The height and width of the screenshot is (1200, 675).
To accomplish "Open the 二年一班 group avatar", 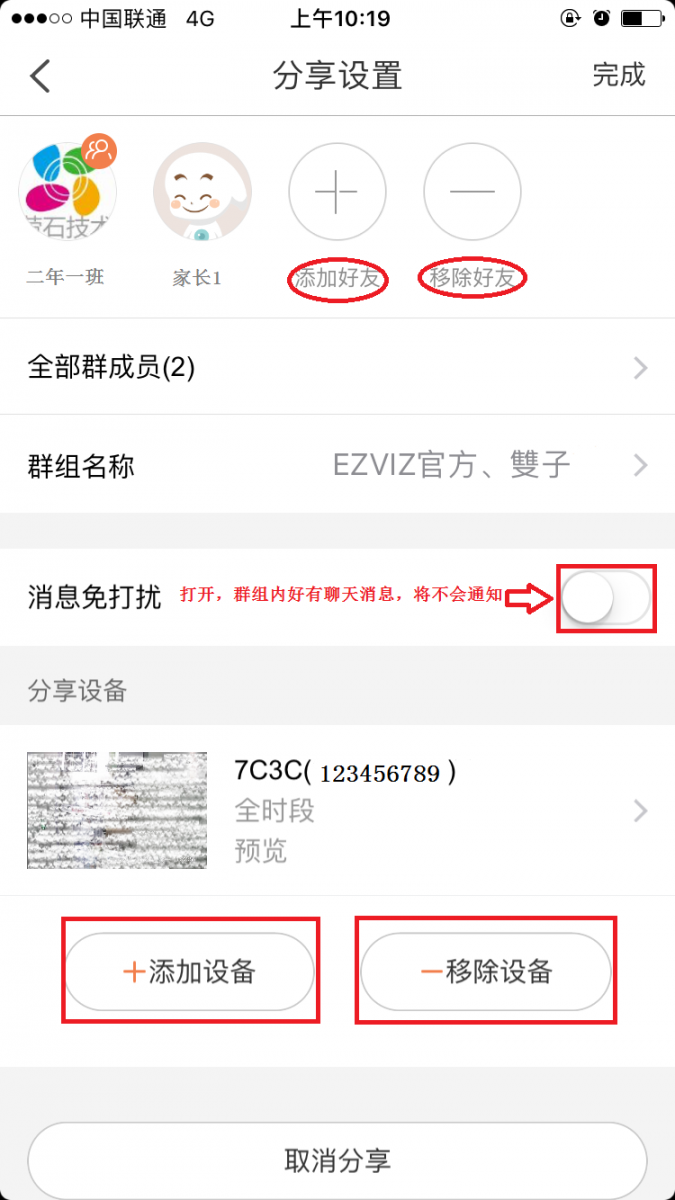I will [67, 192].
